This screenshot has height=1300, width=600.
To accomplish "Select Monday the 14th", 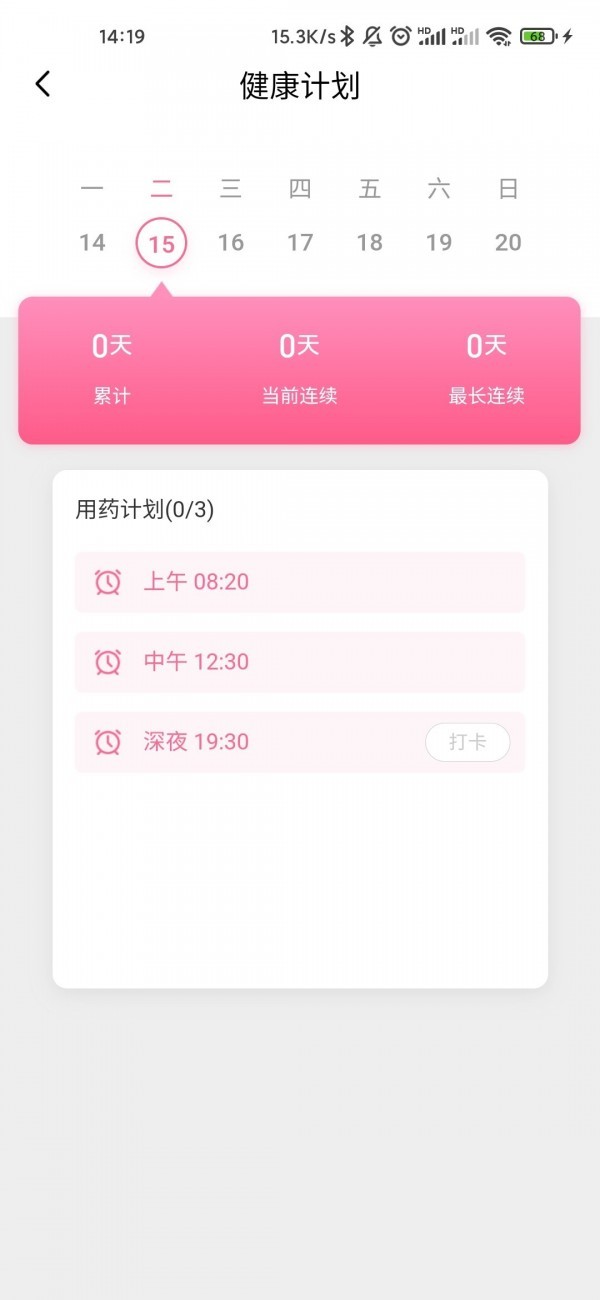I will coord(92,242).
